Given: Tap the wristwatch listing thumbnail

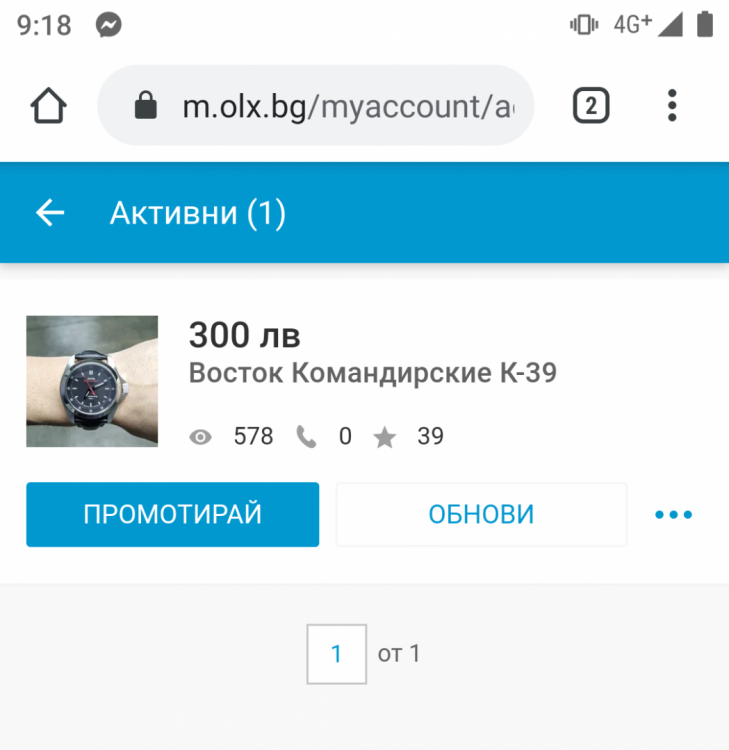Looking at the screenshot, I should click(x=92, y=381).
